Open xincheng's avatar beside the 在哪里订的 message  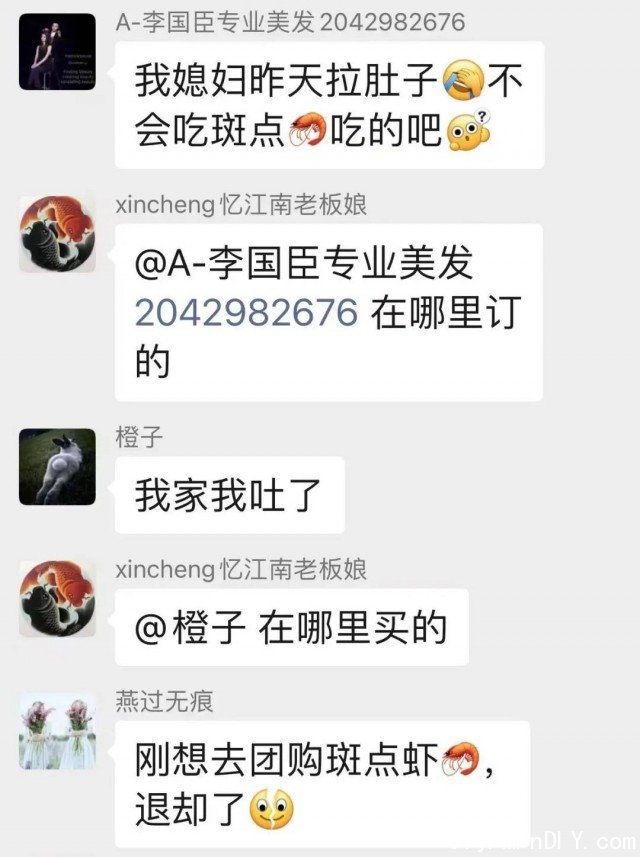[x=57, y=234]
